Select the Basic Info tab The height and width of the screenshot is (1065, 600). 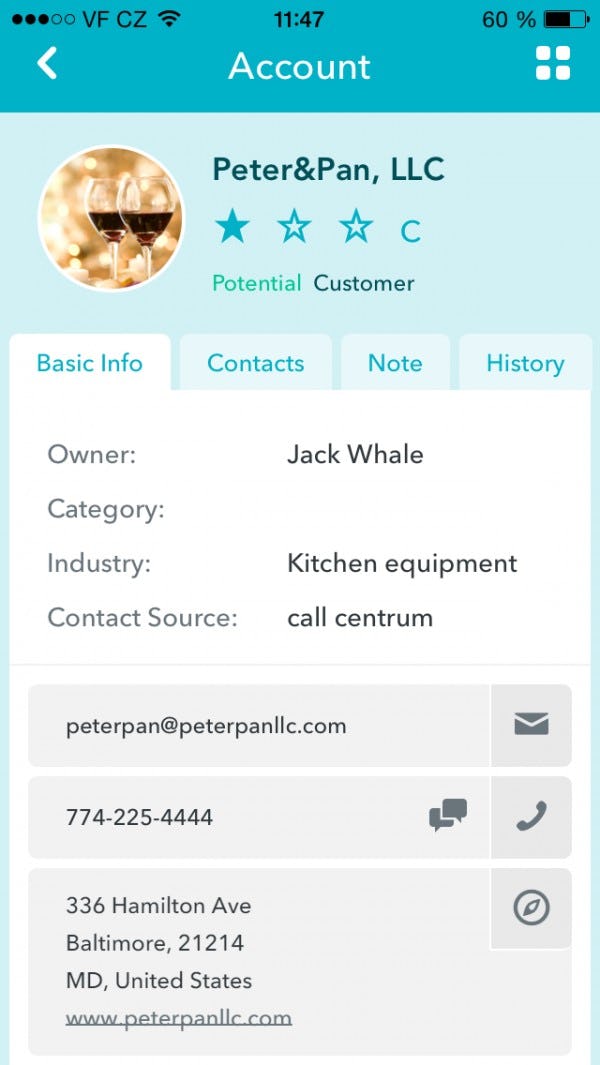90,363
